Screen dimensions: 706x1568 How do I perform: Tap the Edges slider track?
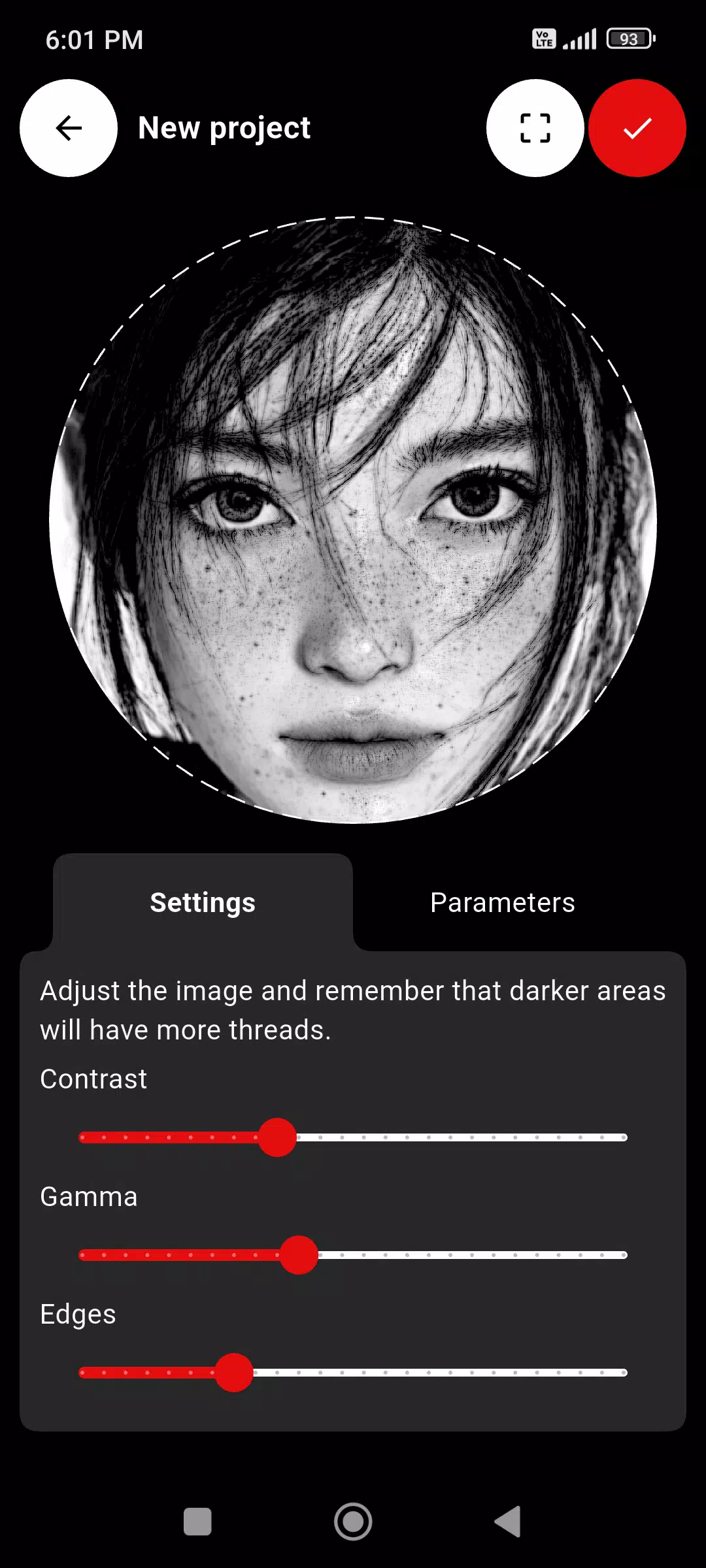pos(353,1373)
